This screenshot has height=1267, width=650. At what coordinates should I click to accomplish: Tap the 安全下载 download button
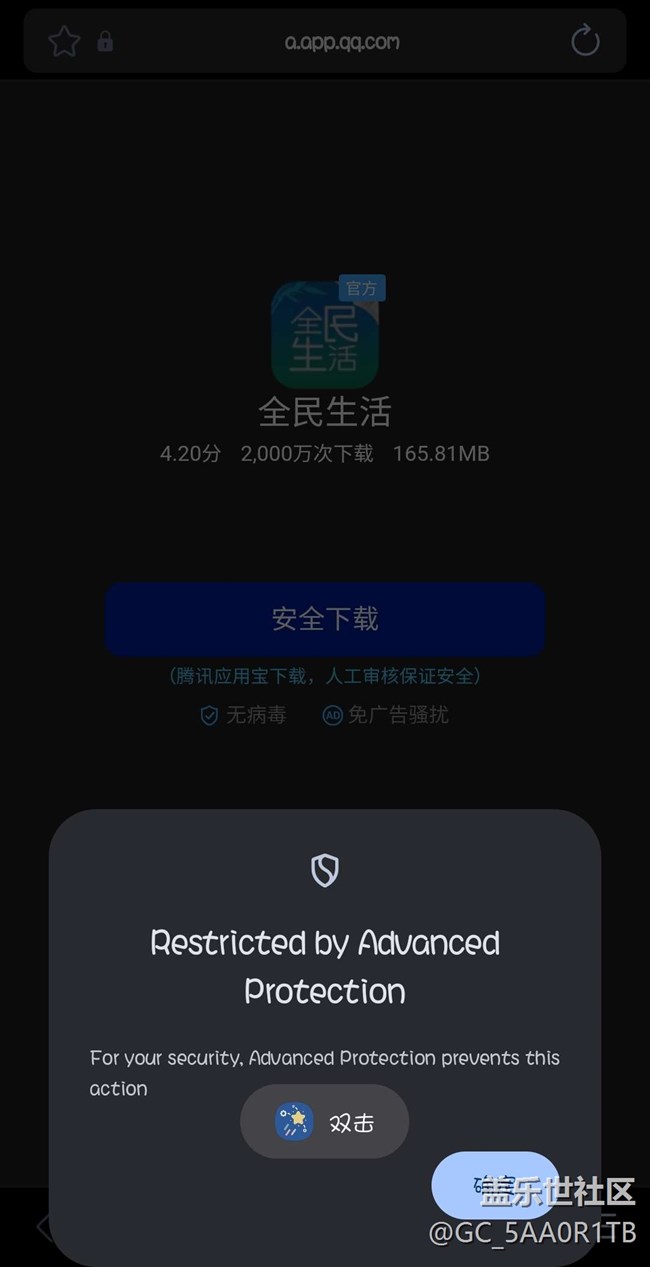pos(325,619)
